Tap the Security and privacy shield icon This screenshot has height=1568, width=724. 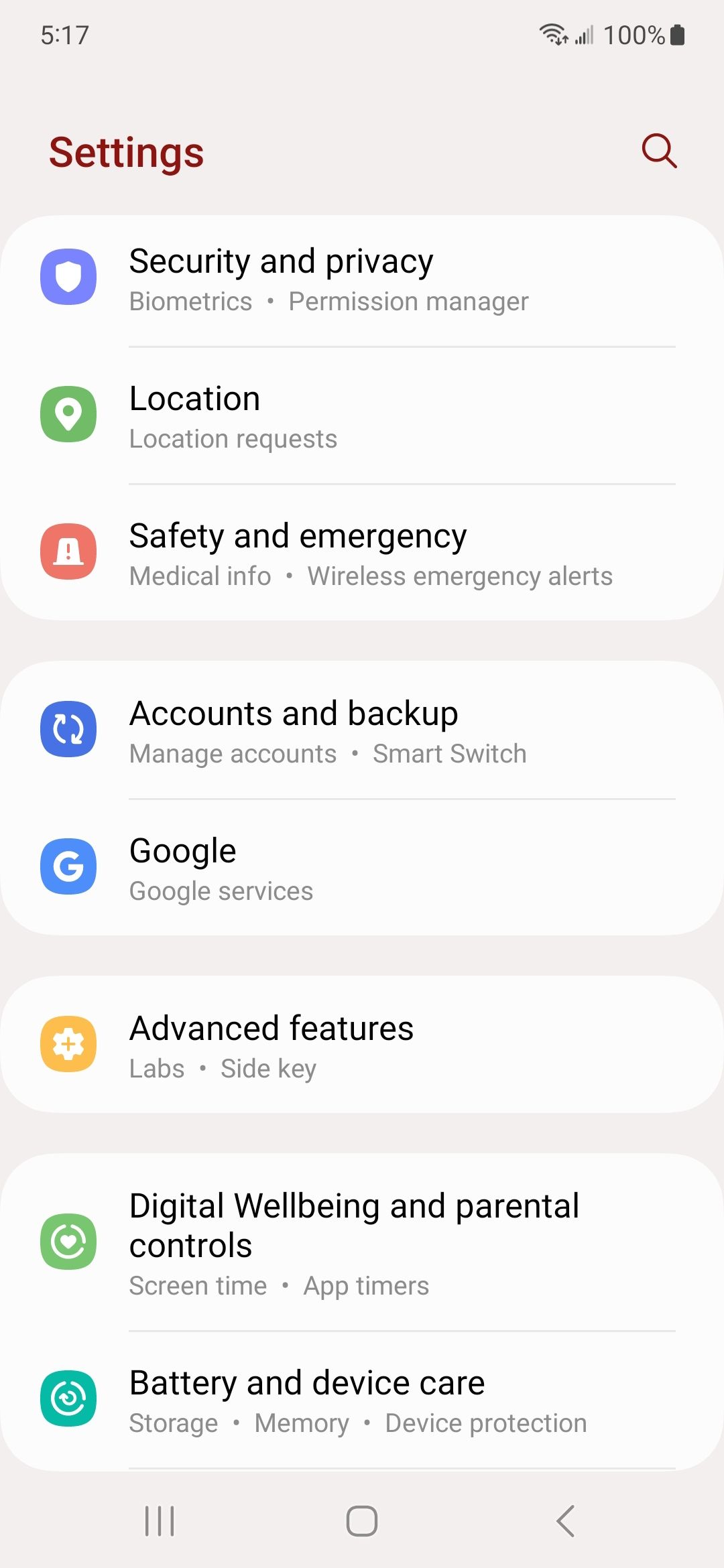click(68, 277)
